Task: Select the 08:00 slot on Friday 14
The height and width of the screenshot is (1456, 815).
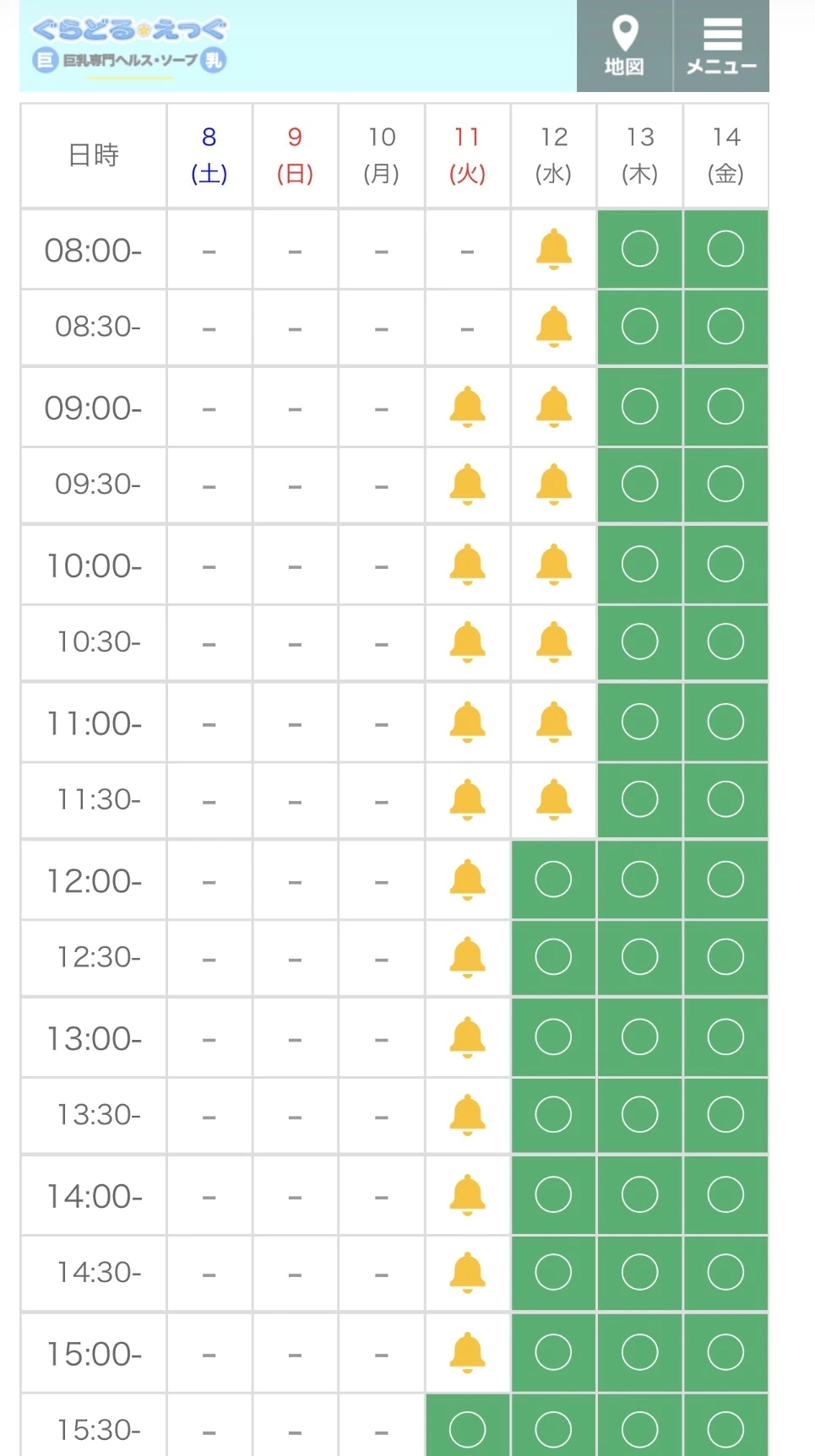Action: 725,249
